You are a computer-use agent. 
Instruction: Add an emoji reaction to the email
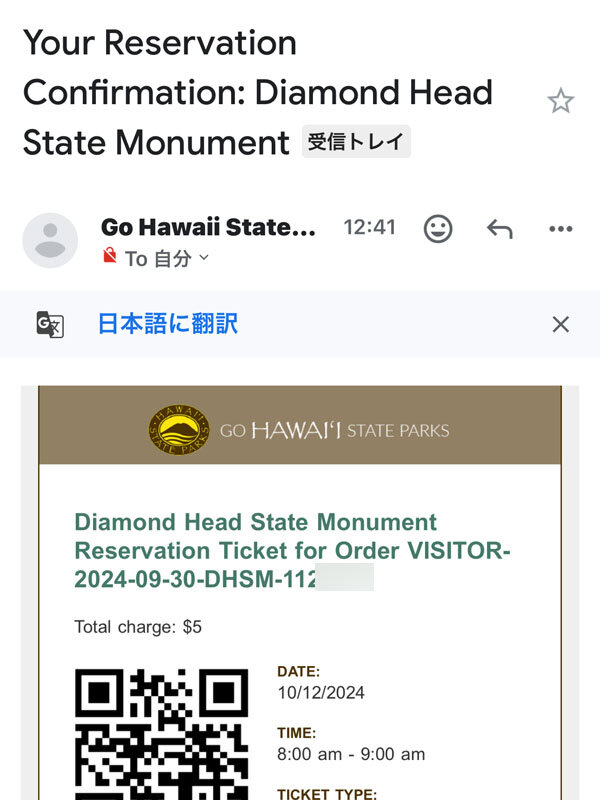pyautogui.click(x=438, y=229)
